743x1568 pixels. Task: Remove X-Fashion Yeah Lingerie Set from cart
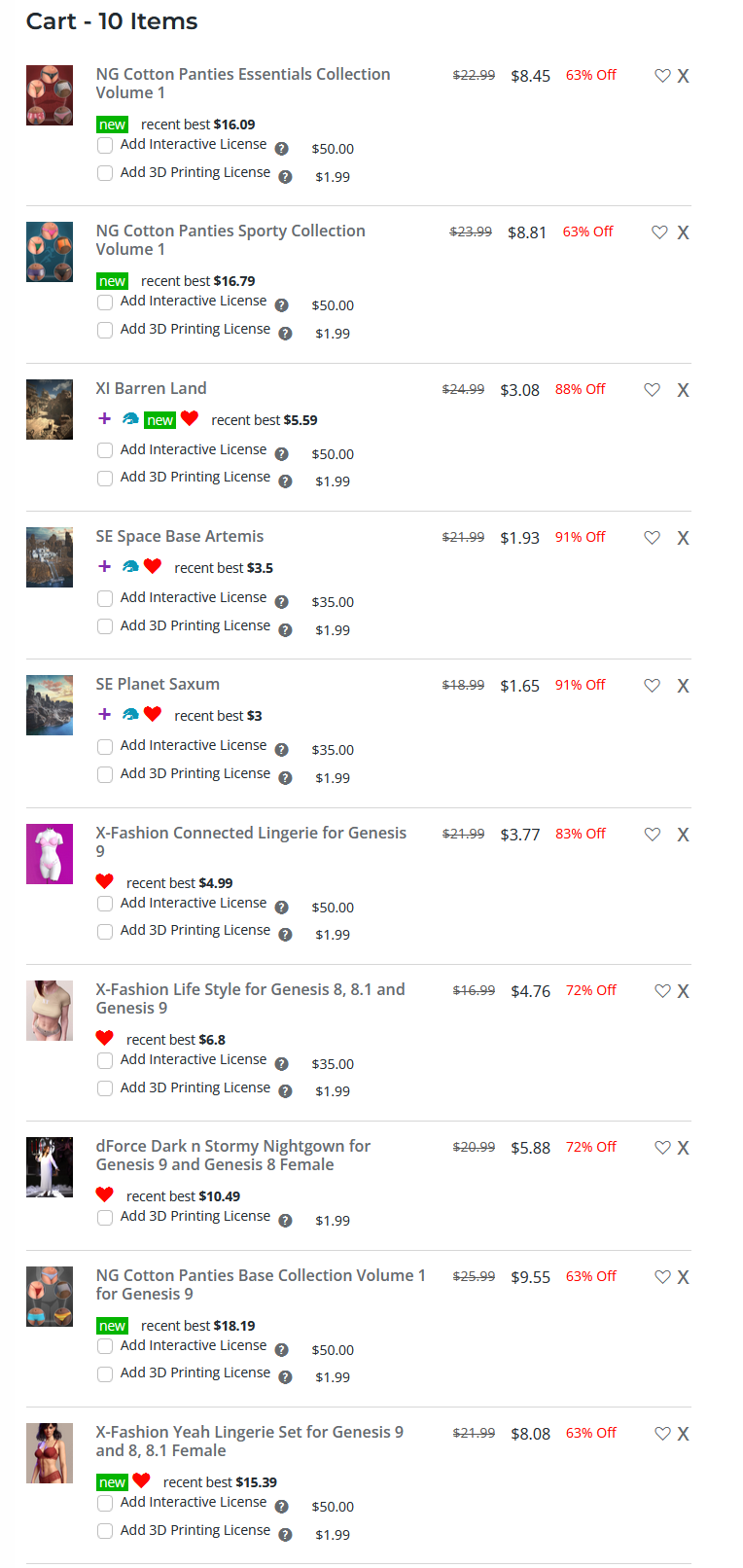click(683, 1435)
